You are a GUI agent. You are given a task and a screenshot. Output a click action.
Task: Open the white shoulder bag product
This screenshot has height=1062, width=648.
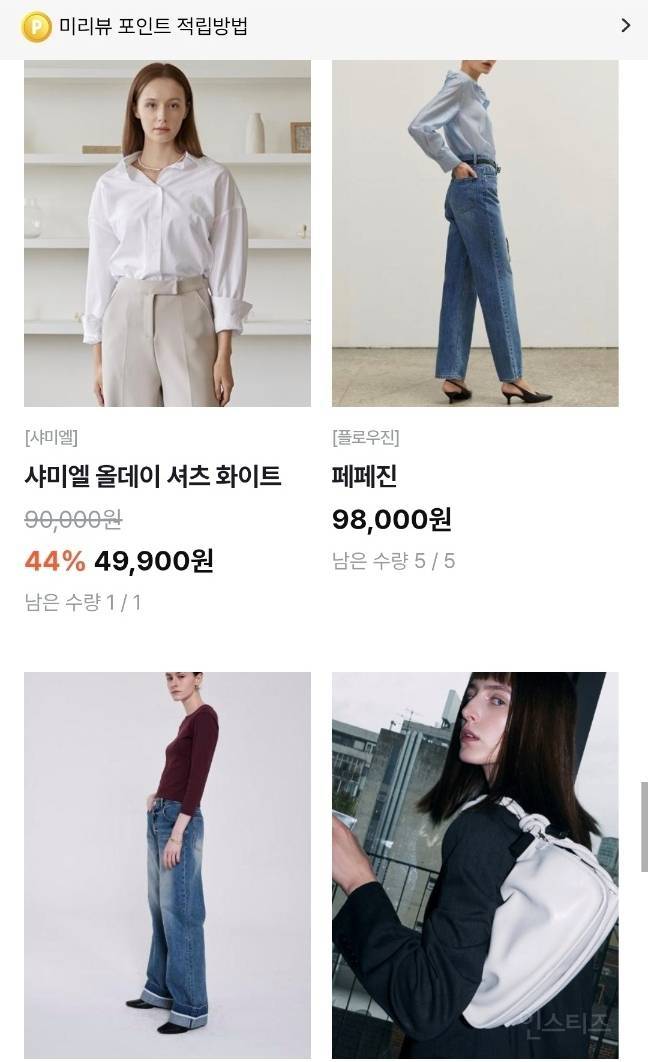(475, 865)
